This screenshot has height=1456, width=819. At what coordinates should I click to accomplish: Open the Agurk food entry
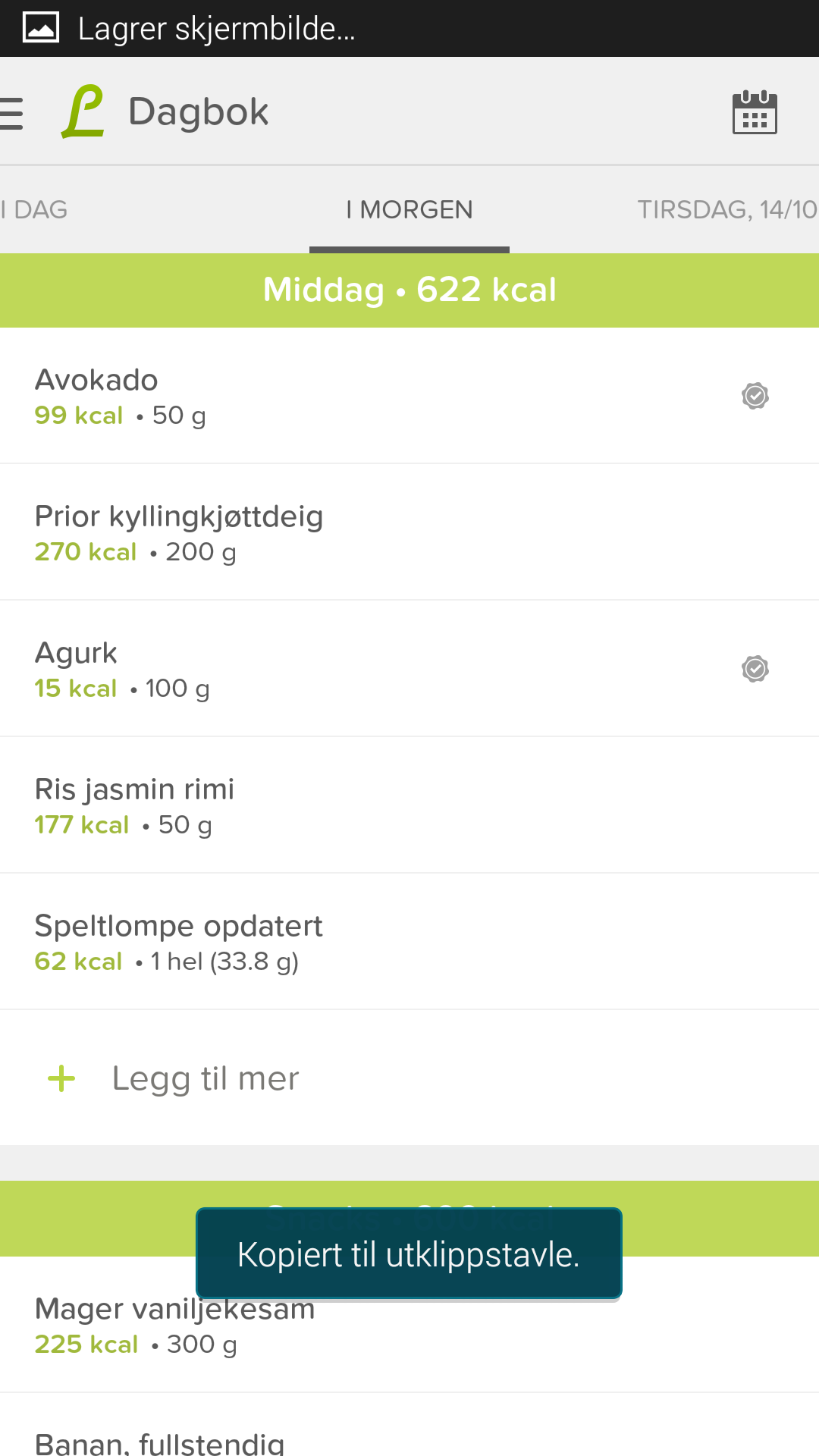pyautogui.click(x=409, y=669)
